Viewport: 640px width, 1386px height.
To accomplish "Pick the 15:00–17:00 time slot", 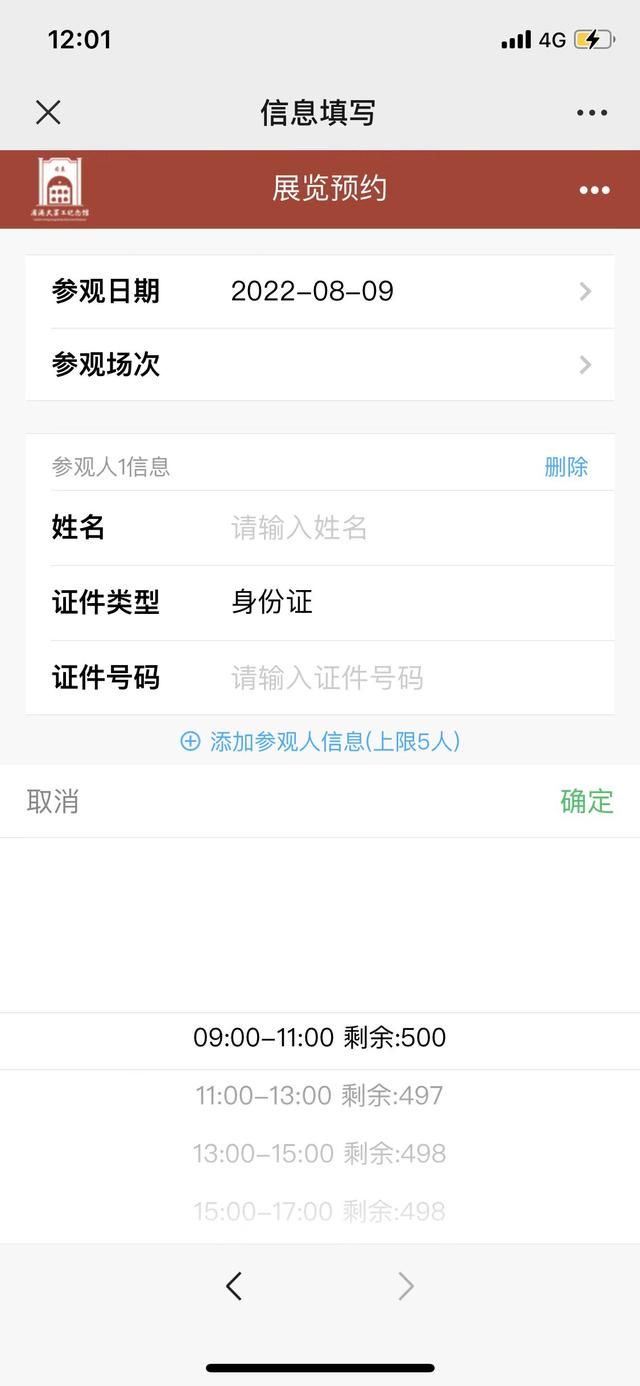I will [x=320, y=1211].
